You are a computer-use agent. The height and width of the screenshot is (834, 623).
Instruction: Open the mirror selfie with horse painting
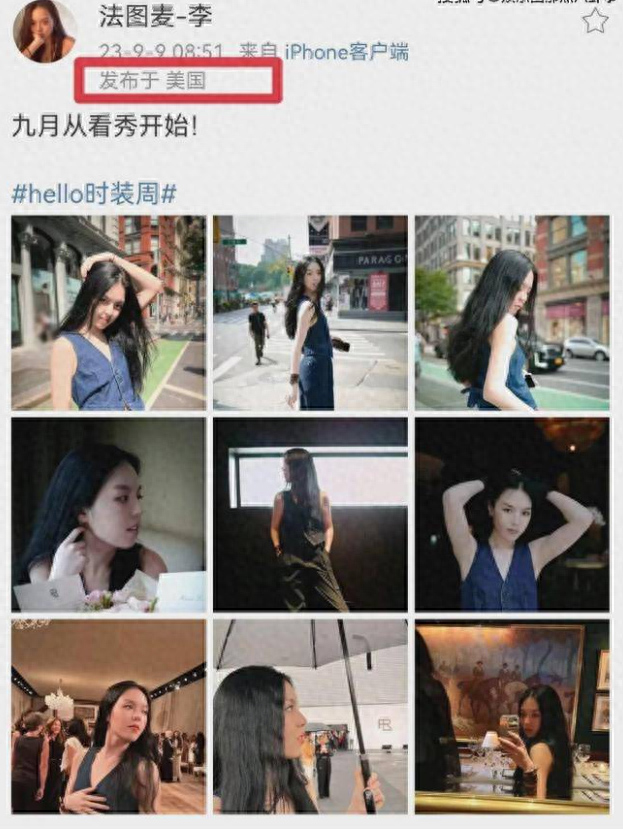pos(512,716)
